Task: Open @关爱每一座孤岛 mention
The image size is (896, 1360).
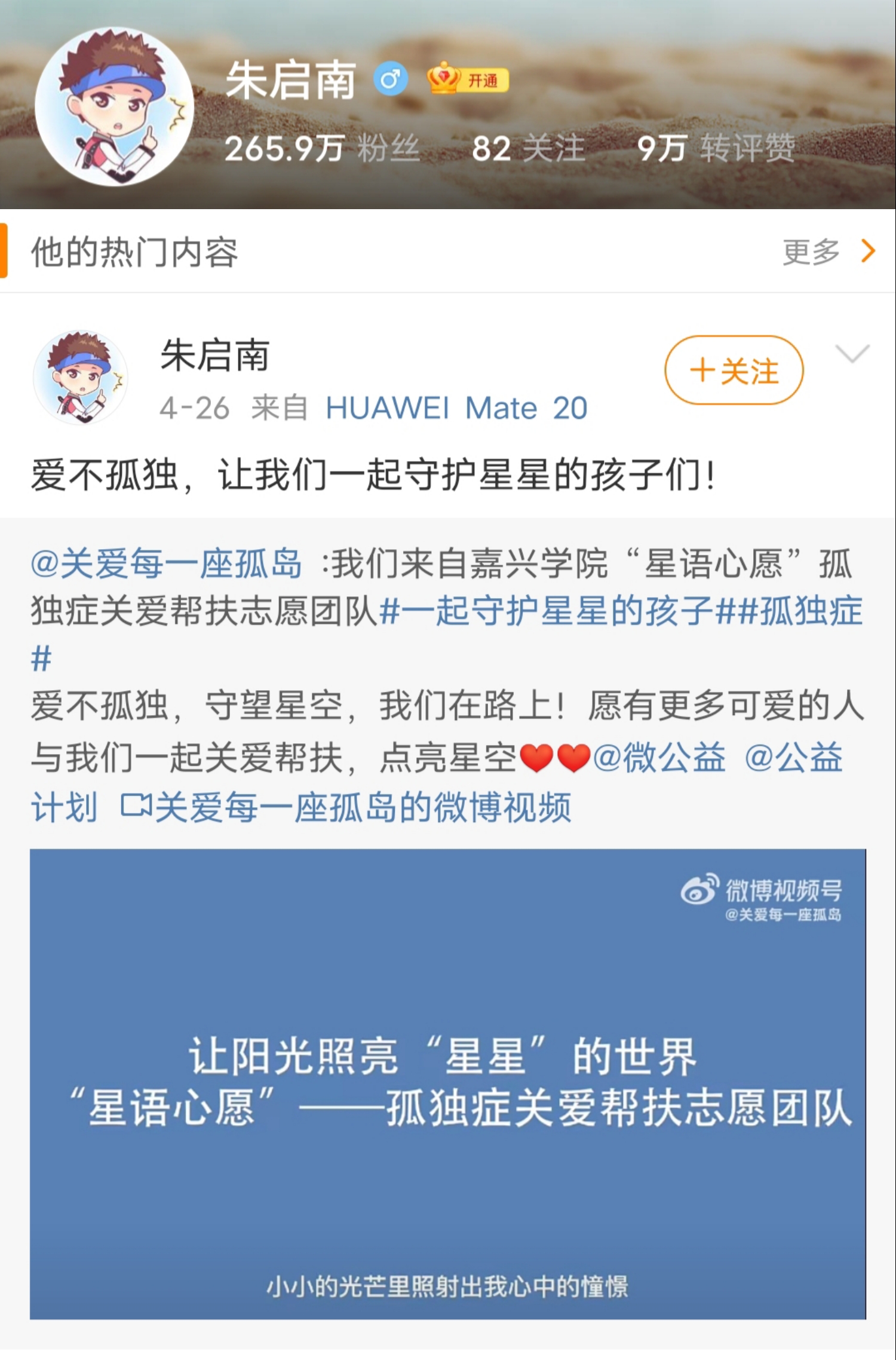Action: pos(166,563)
